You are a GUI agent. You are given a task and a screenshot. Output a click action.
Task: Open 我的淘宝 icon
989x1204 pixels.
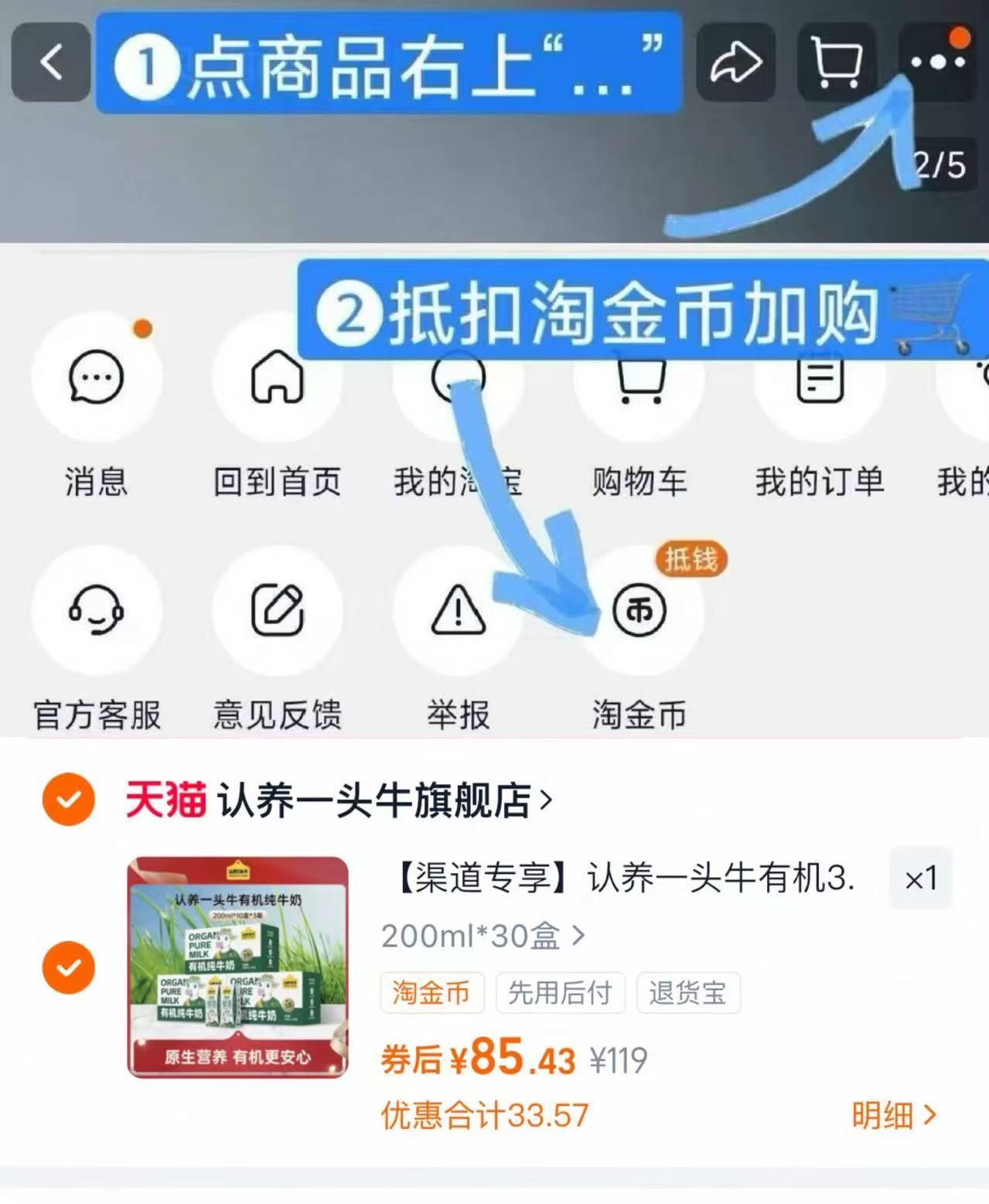(x=457, y=377)
